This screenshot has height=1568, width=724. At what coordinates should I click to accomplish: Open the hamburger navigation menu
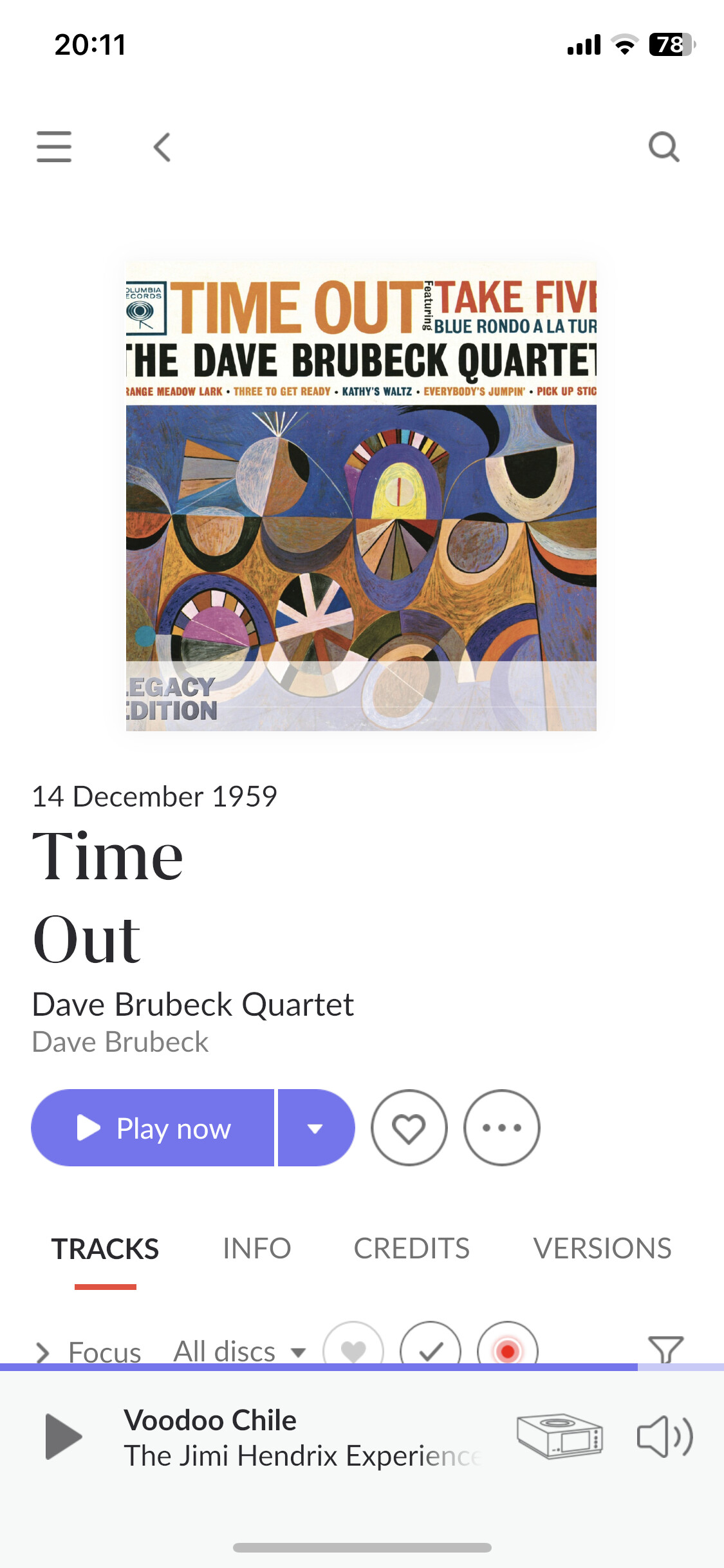[x=54, y=147]
